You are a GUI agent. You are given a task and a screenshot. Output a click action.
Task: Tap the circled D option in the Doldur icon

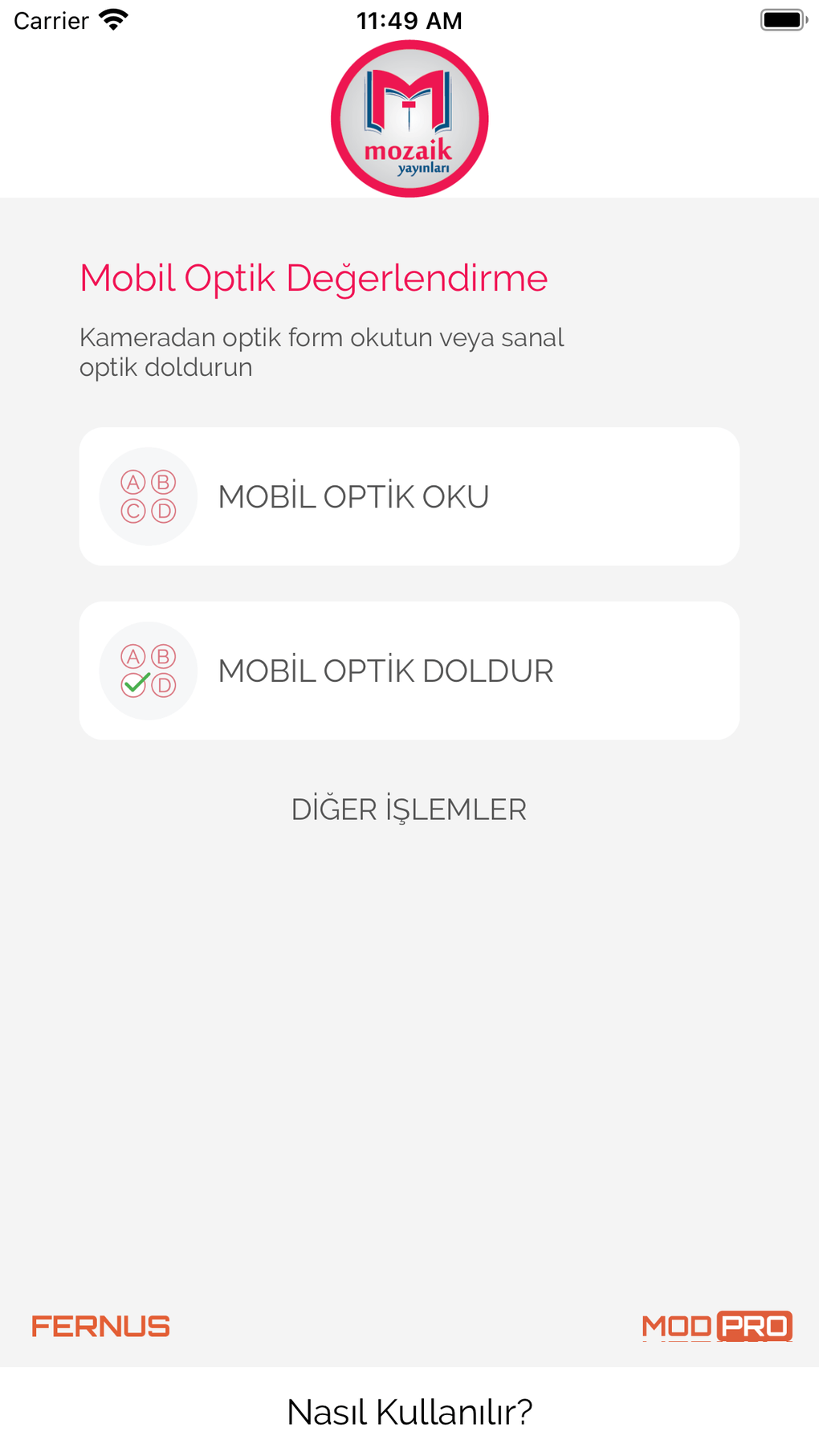click(x=165, y=685)
